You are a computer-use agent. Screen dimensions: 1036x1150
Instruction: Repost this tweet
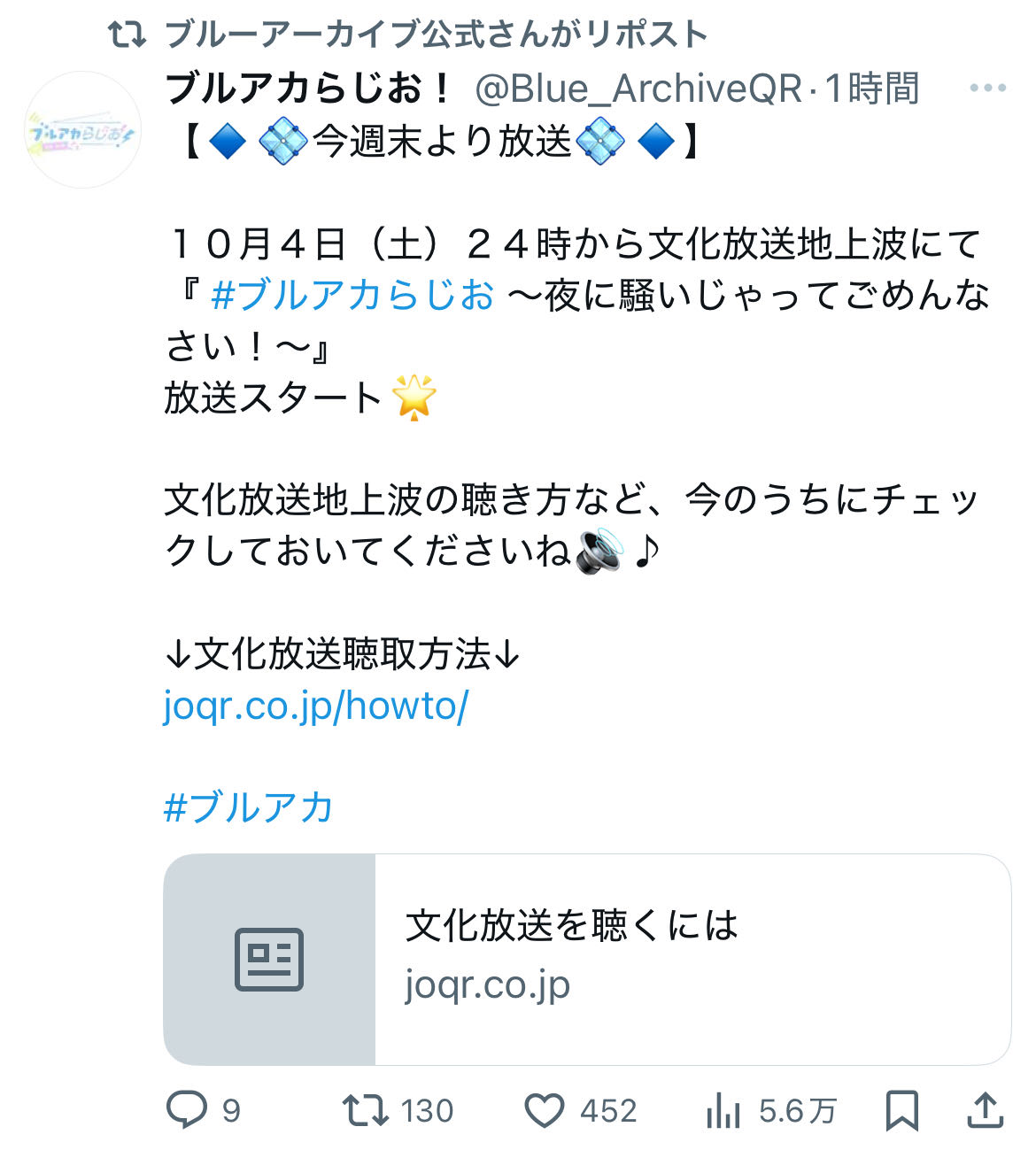tap(365, 1109)
